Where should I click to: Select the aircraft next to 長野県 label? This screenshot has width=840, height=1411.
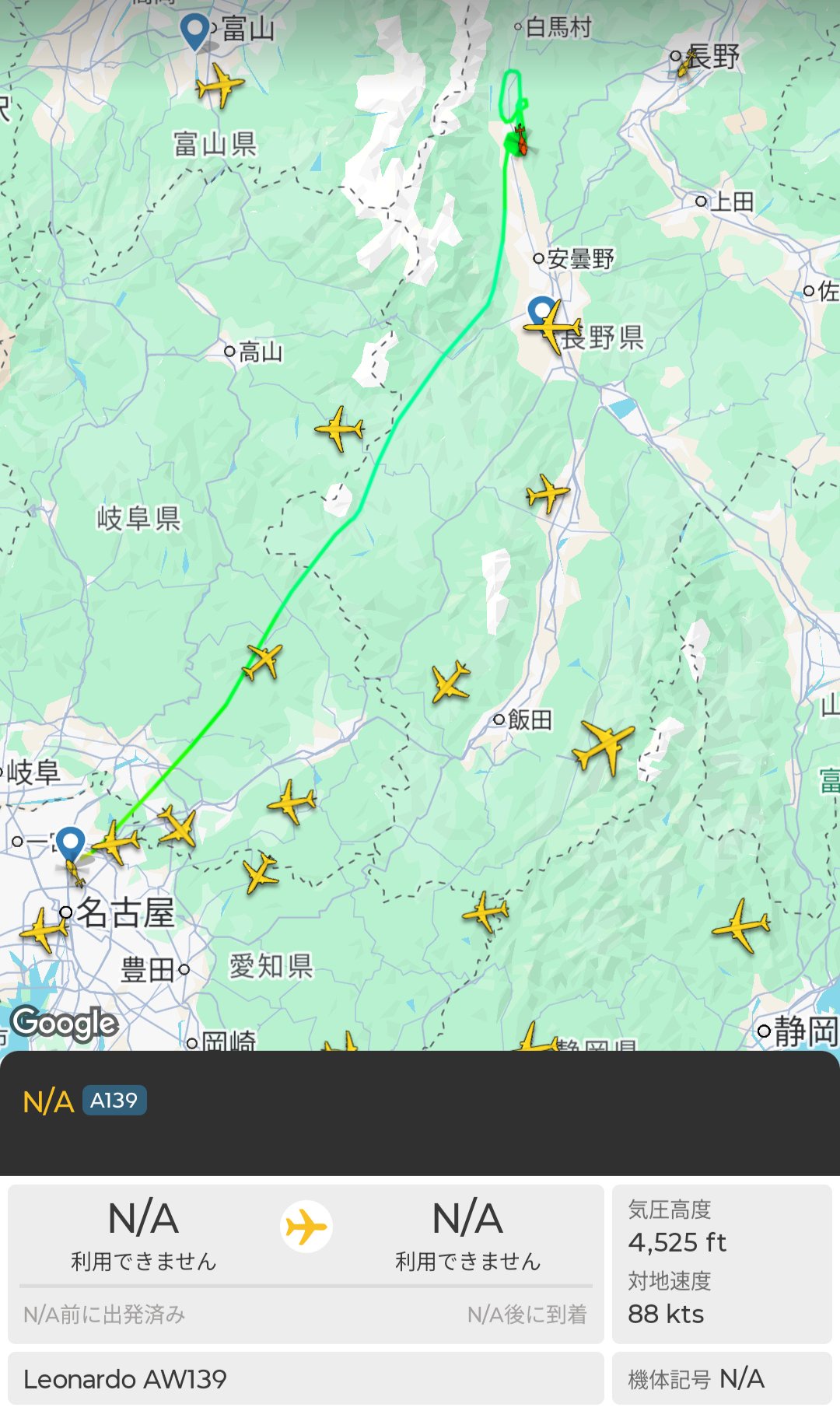[x=553, y=327]
